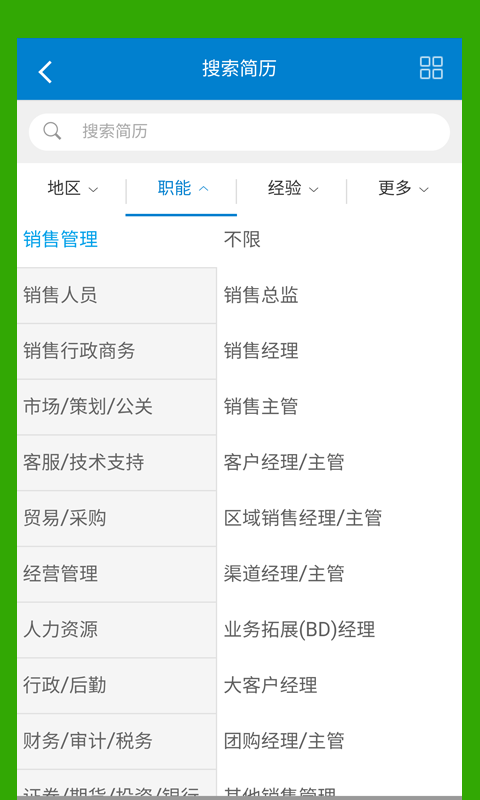Pick the 销售总监 position

click(x=339, y=295)
